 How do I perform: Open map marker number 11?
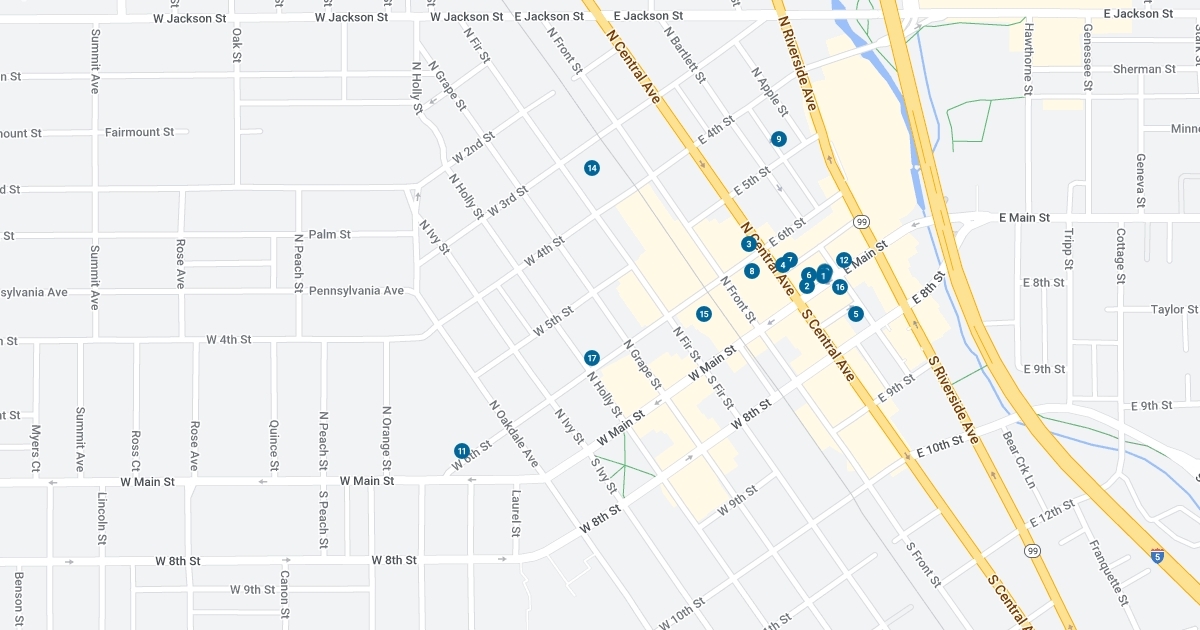pyautogui.click(x=462, y=451)
